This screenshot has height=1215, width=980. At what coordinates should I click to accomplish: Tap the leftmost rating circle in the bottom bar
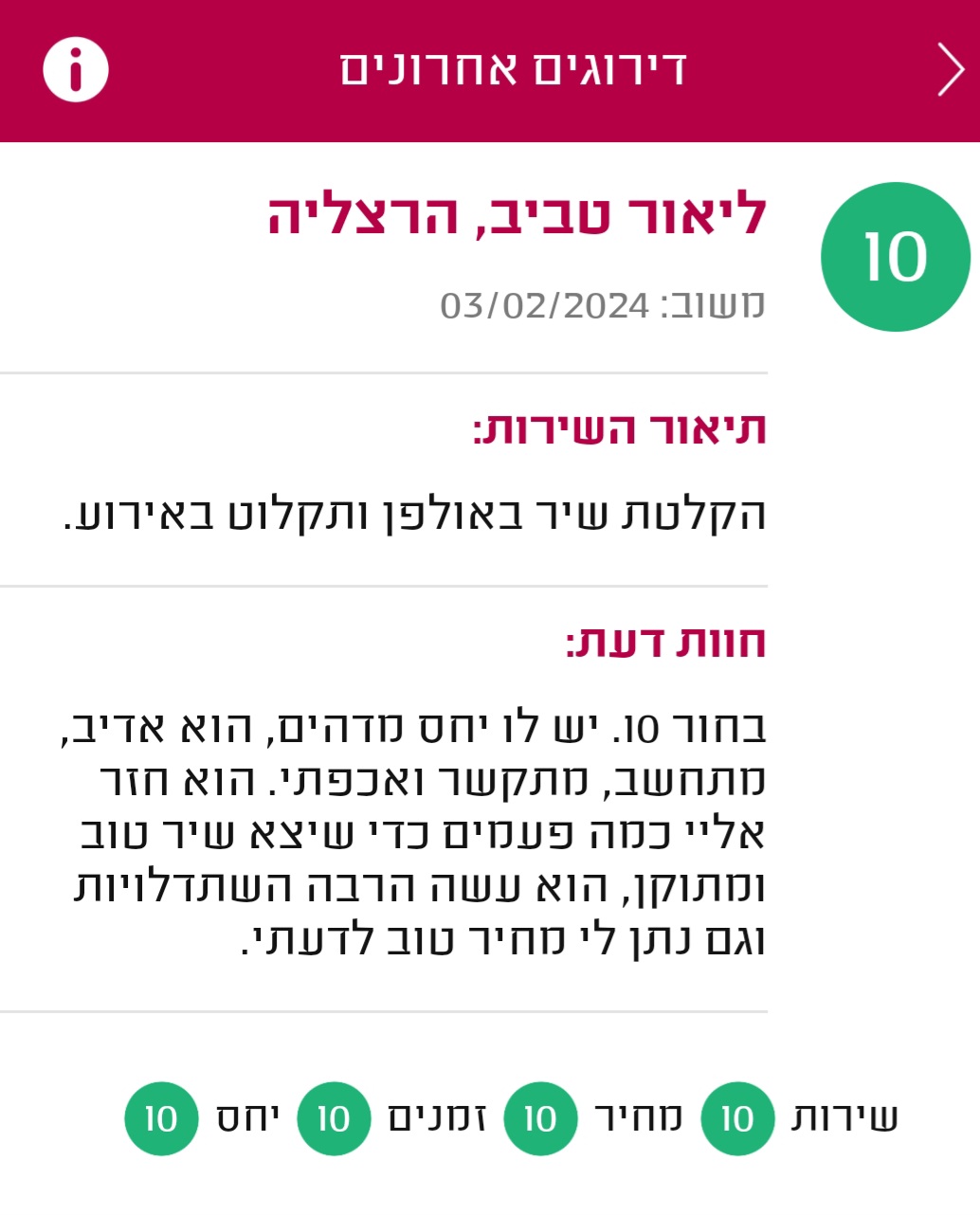coord(160,1117)
